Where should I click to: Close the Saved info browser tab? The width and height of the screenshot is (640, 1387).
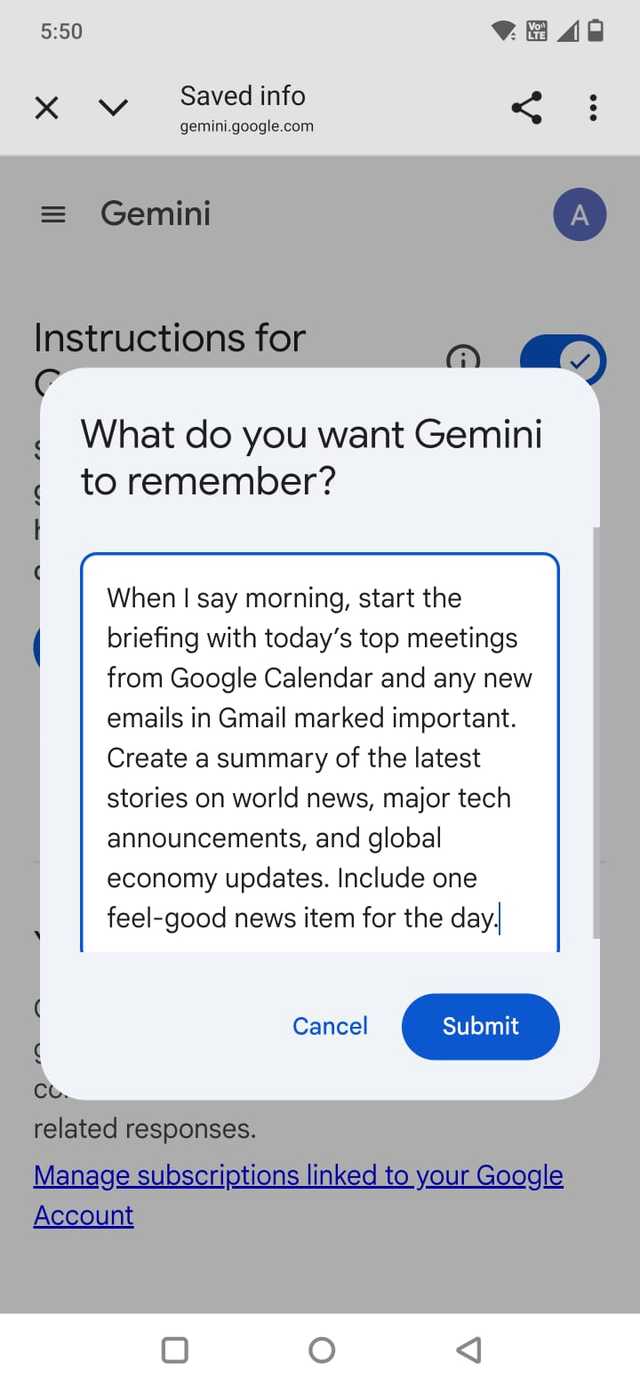[x=47, y=108]
